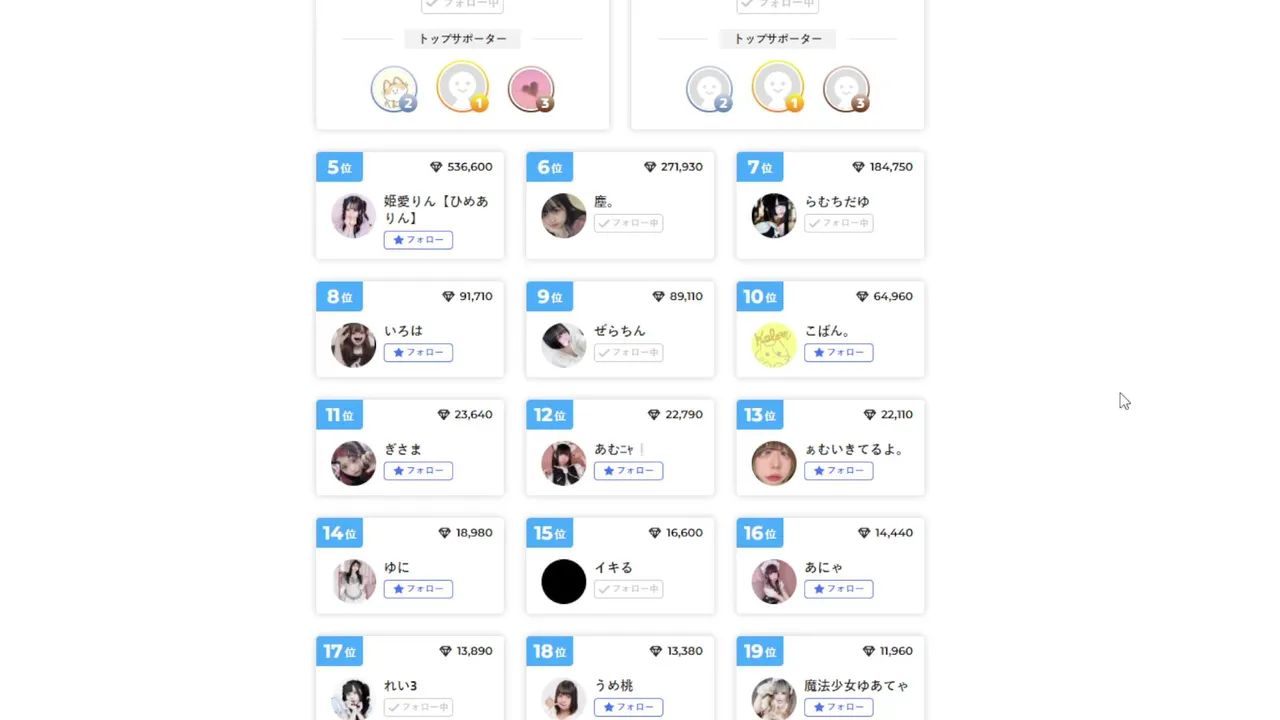Screen dimensions: 1280x720
Task: Follow ぁむいきてるよ。
Action: point(838,470)
